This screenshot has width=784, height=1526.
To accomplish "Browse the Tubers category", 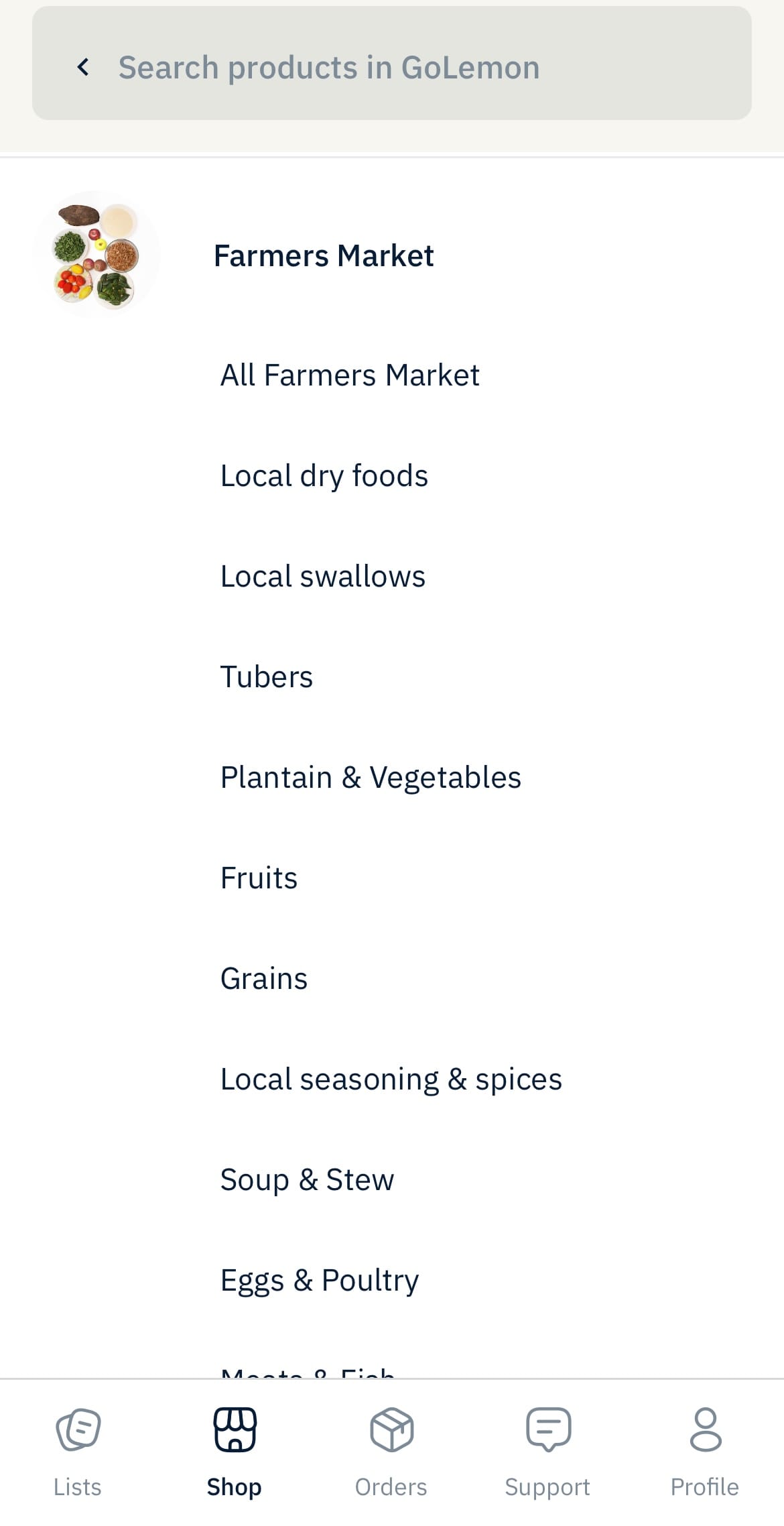I will point(266,677).
